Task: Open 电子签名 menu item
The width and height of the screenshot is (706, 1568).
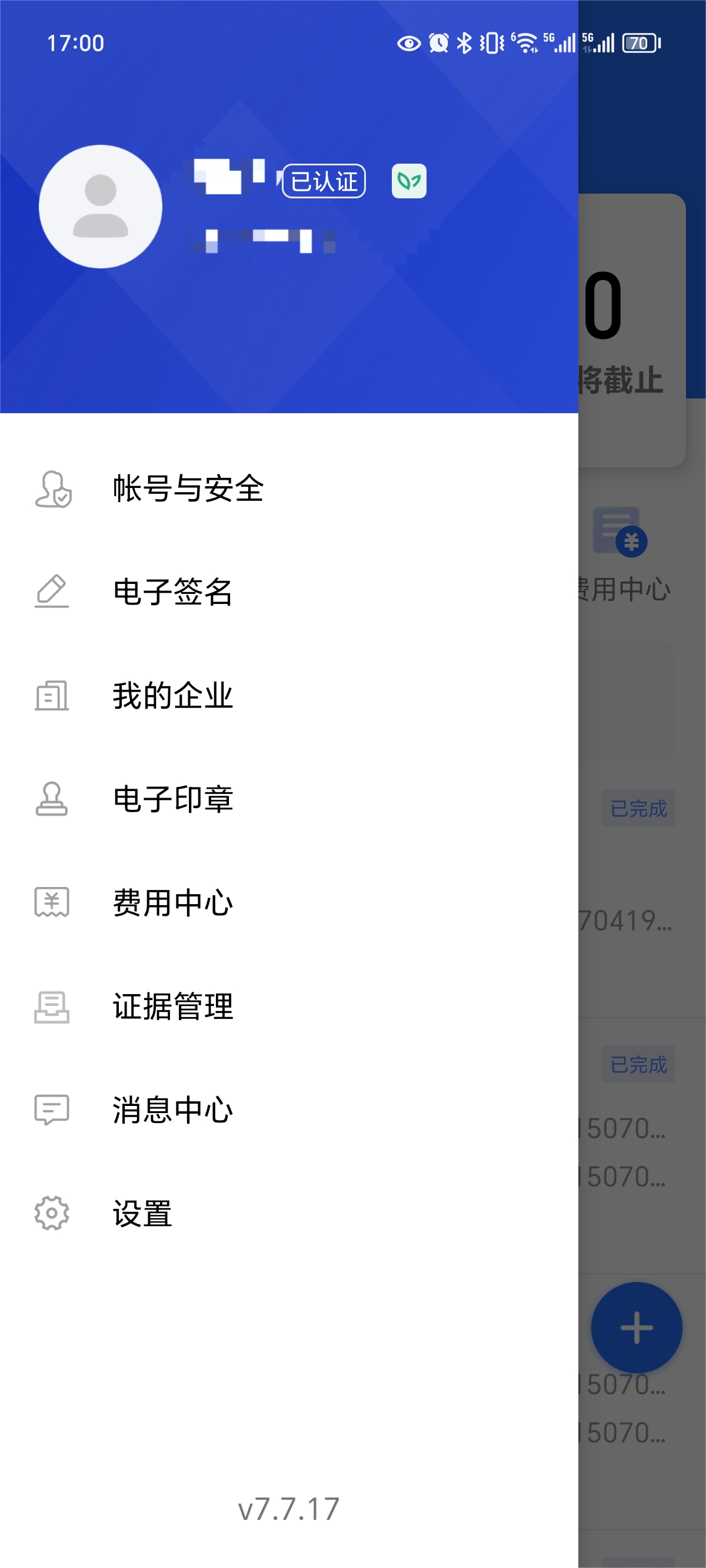Action: (x=288, y=592)
